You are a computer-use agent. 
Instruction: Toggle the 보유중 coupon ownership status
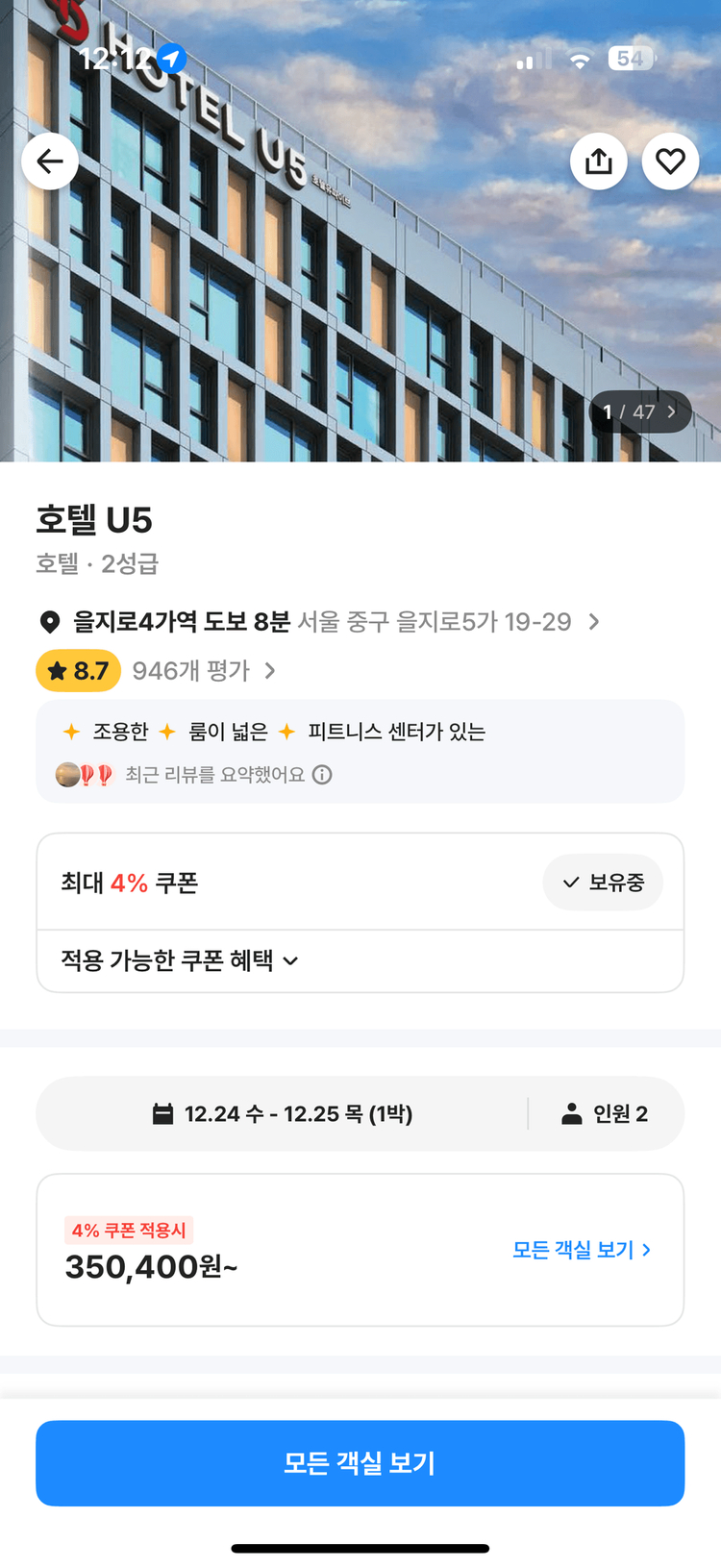pyautogui.click(x=603, y=882)
